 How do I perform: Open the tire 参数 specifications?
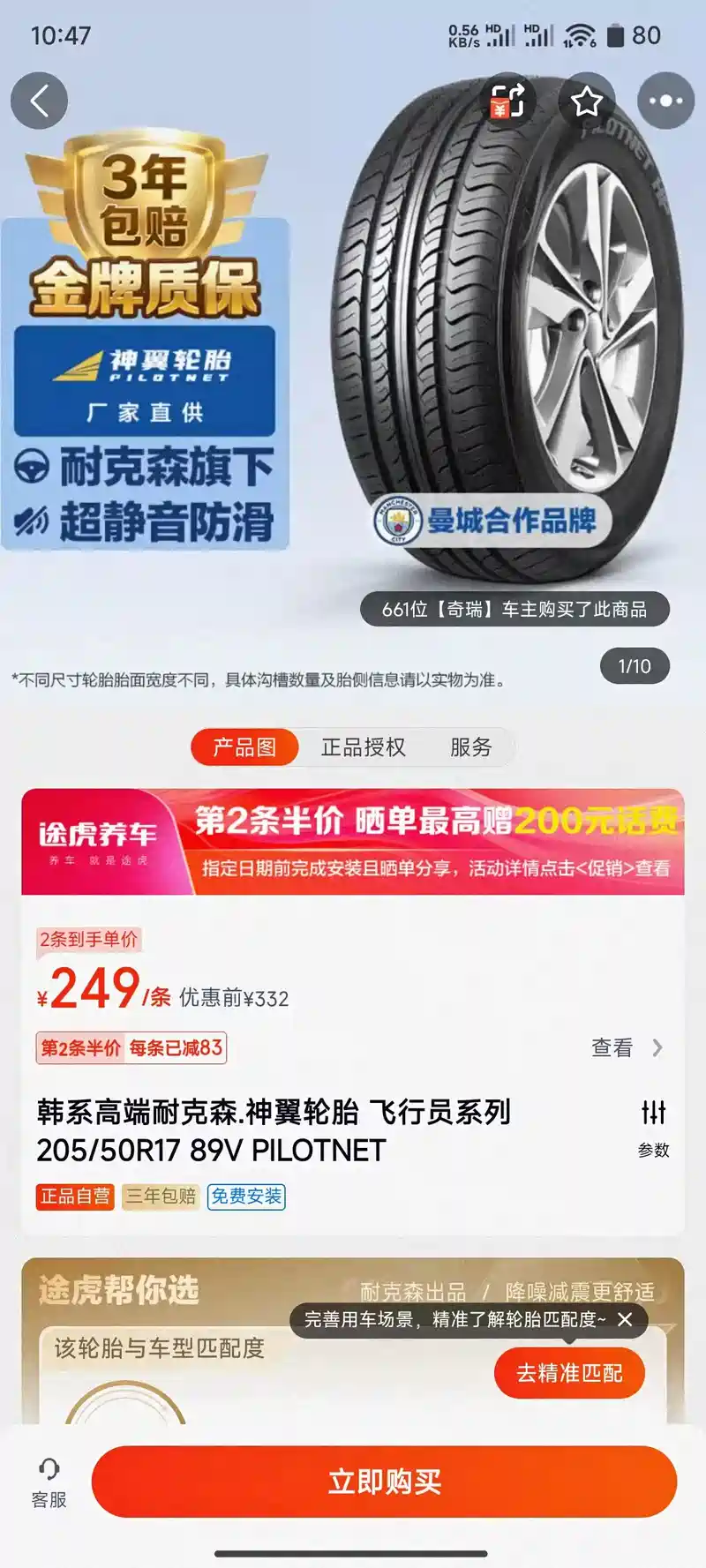click(x=653, y=1127)
